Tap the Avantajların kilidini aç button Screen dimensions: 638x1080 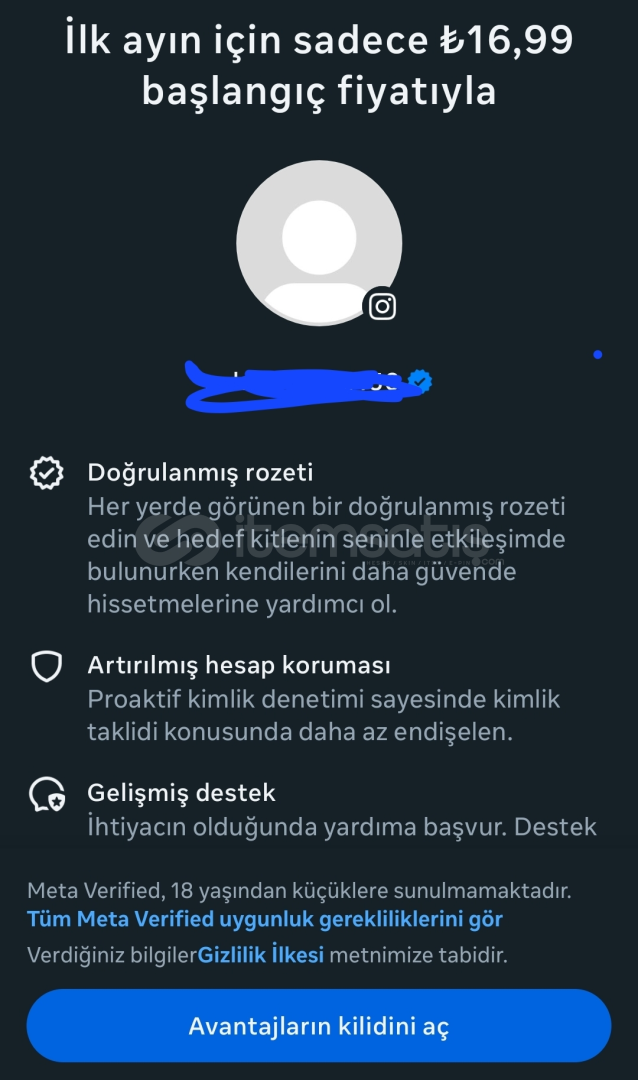[x=319, y=1026]
